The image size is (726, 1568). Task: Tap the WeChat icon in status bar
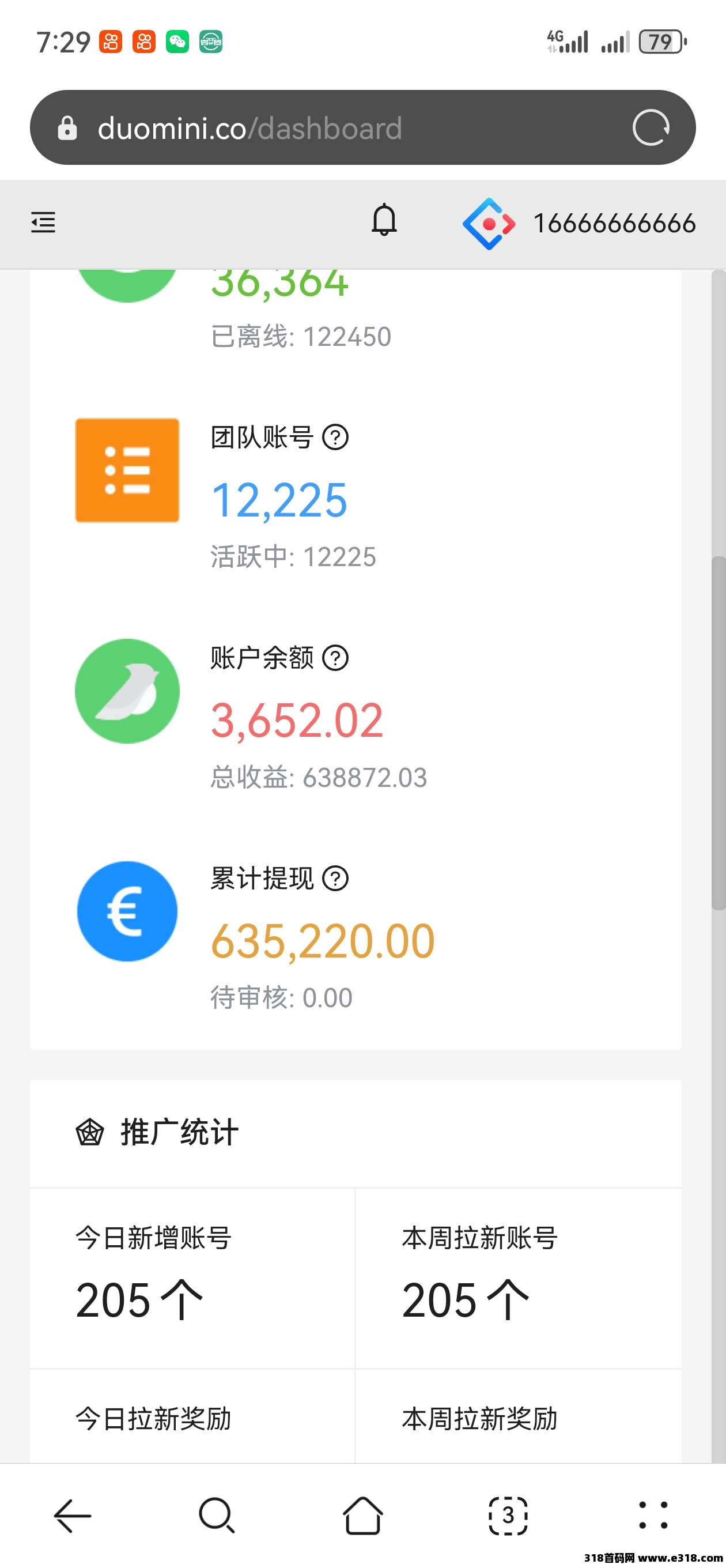click(177, 42)
